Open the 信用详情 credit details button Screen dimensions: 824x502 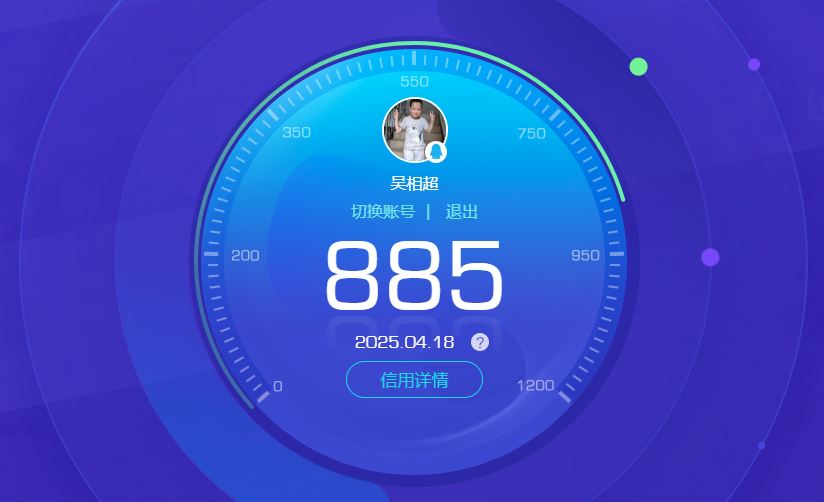[414, 380]
